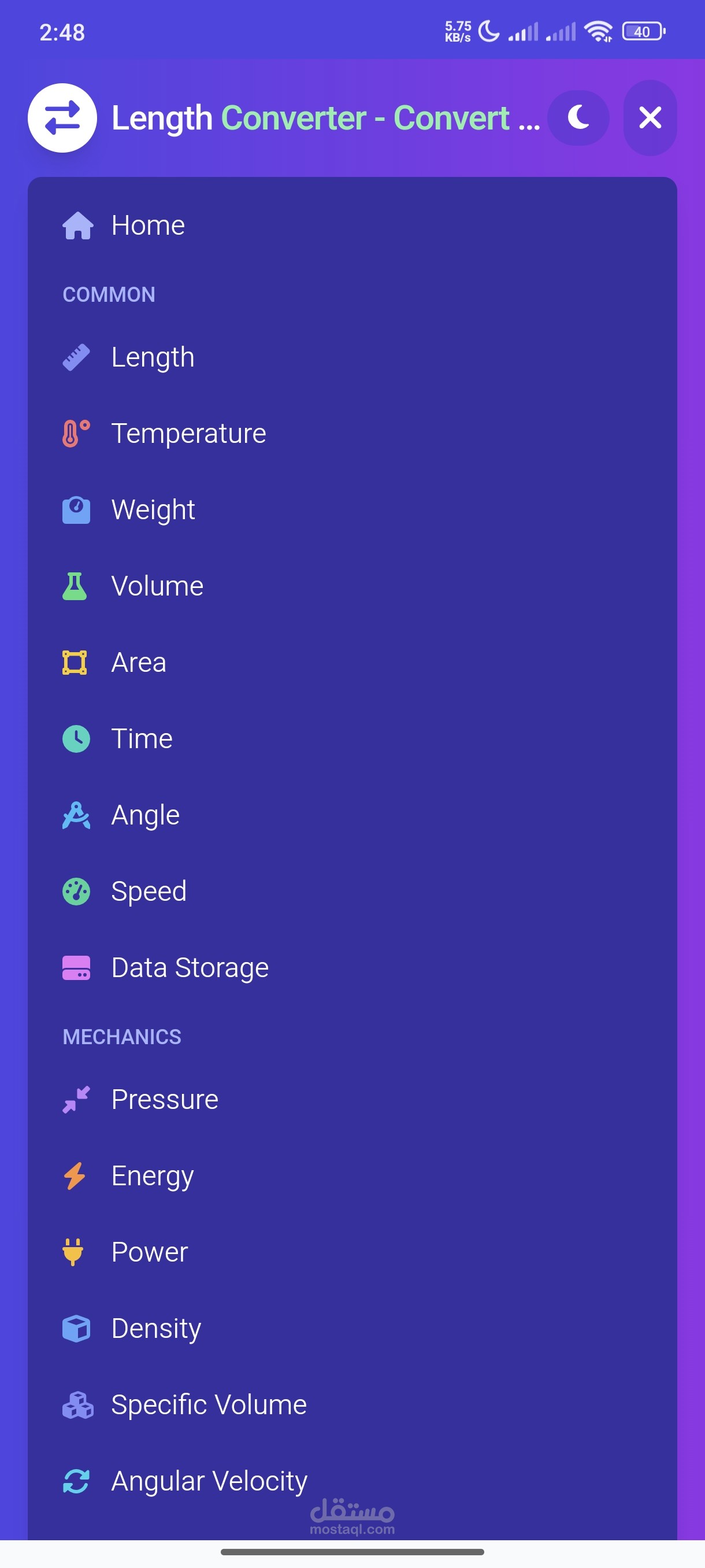Choose Speed from the list
Image resolution: width=705 pixels, height=1568 pixels.
[x=352, y=892]
